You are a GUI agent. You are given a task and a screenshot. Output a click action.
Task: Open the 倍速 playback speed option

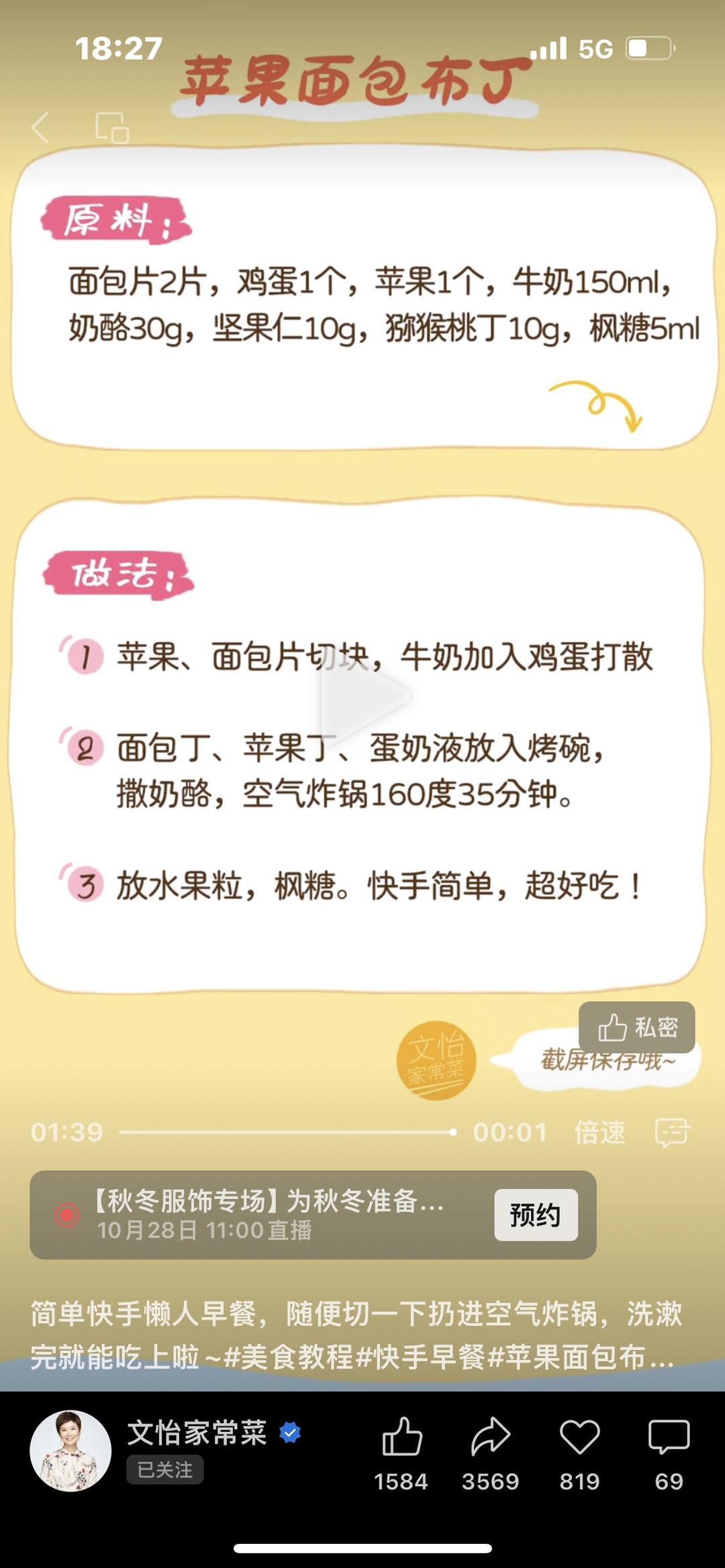(599, 1132)
